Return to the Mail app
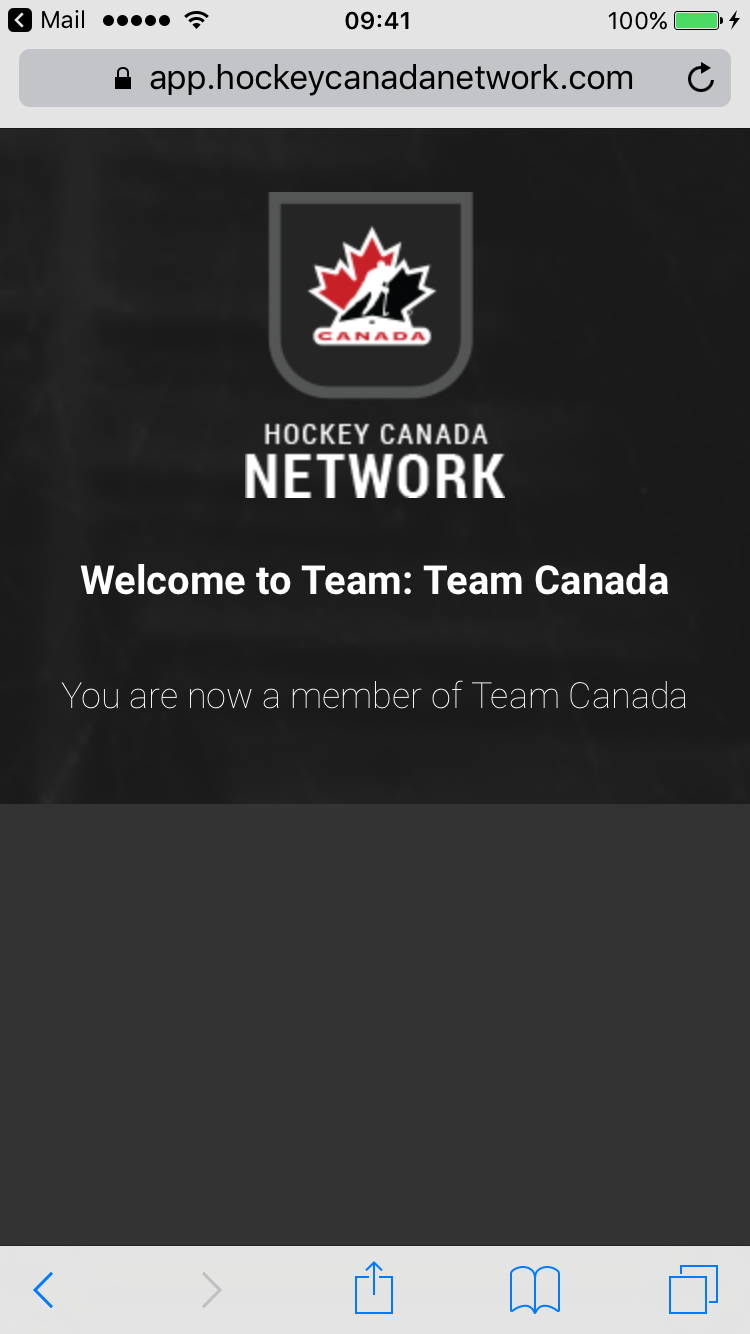This screenshot has width=750, height=1334. tap(47, 20)
